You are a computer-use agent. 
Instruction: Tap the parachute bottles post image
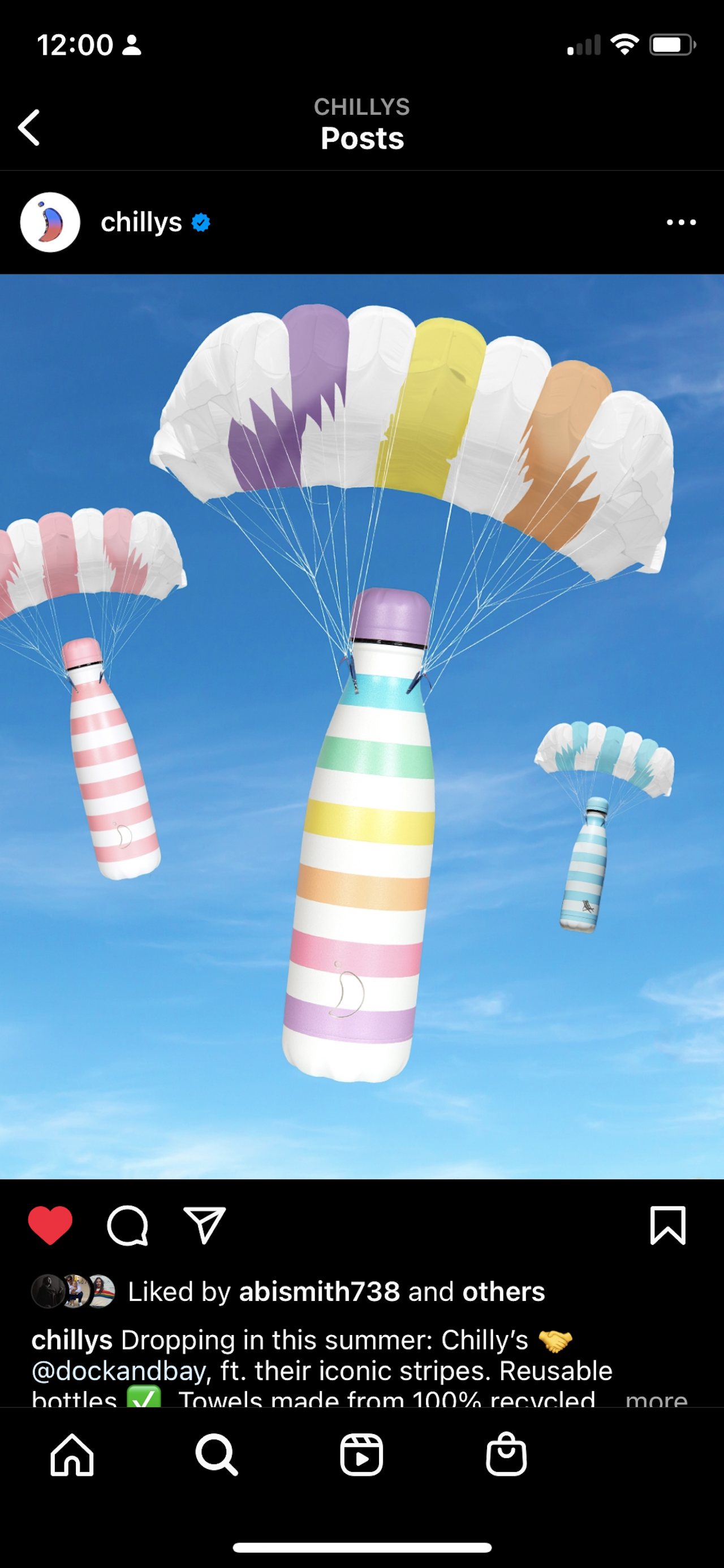pyautogui.click(x=361, y=726)
